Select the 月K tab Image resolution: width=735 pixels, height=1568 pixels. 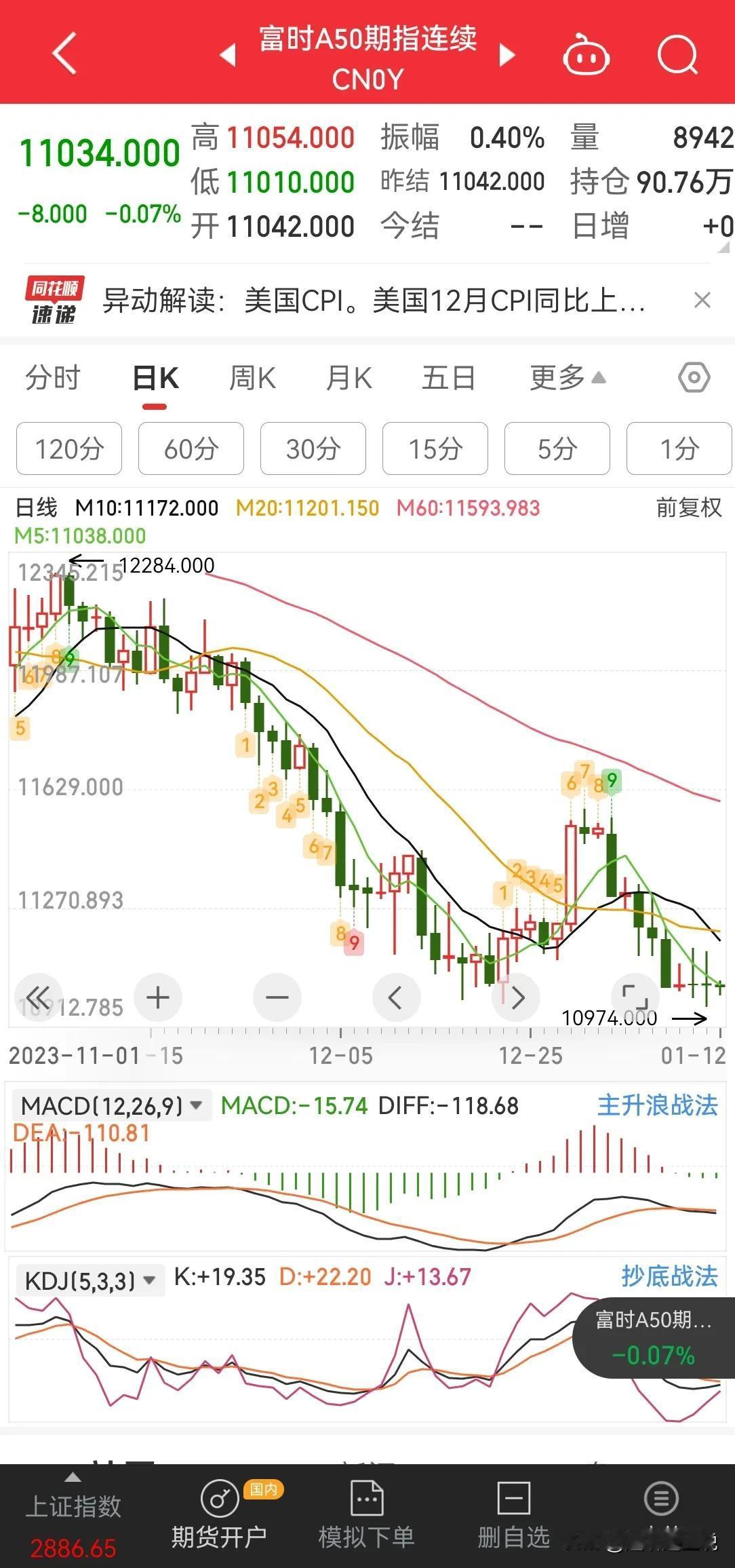349,378
